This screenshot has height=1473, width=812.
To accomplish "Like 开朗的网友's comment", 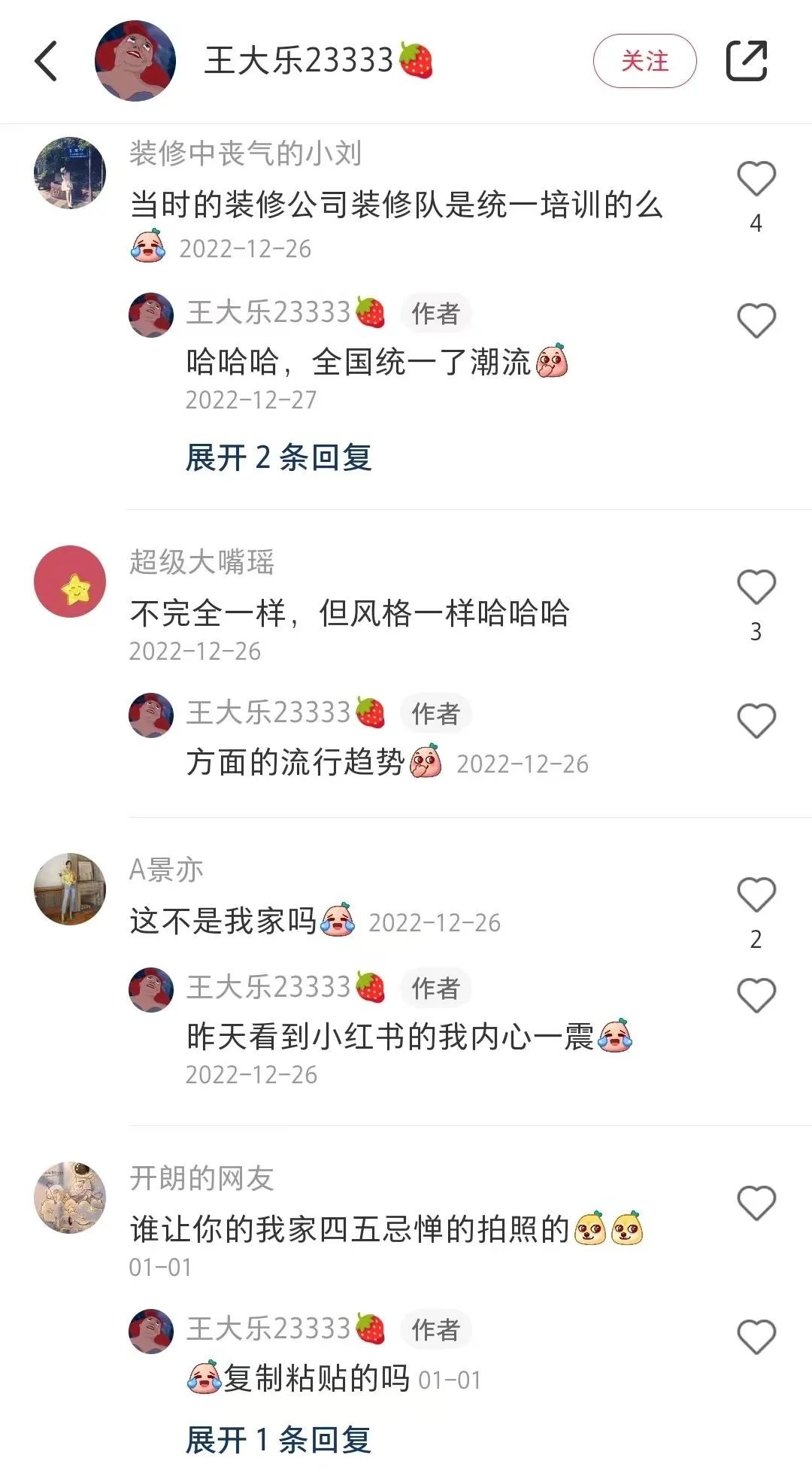I will coord(756,1203).
